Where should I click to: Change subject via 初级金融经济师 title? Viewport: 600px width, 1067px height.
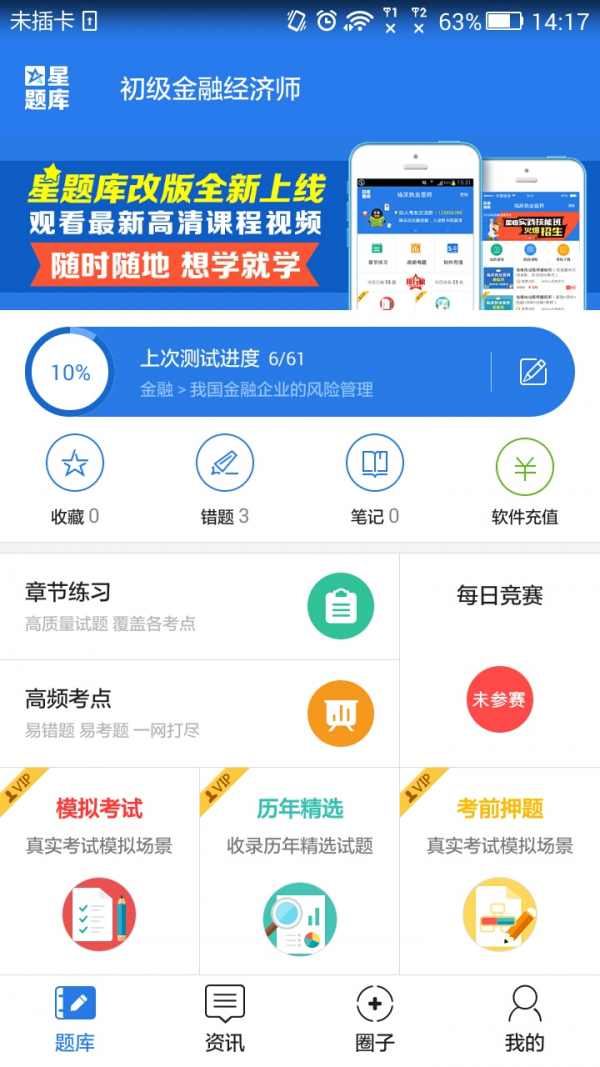click(x=210, y=89)
